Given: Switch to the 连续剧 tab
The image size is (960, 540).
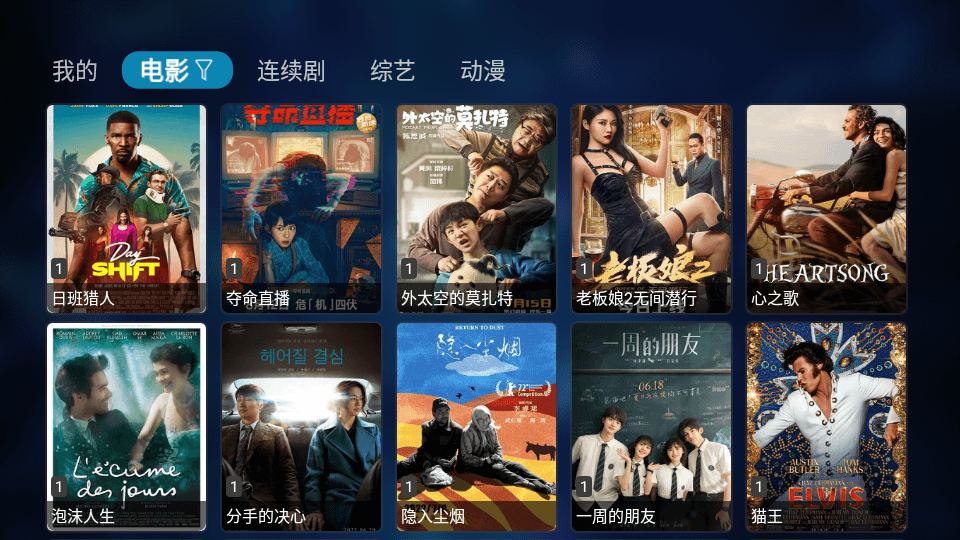Looking at the screenshot, I should (x=291, y=71).
